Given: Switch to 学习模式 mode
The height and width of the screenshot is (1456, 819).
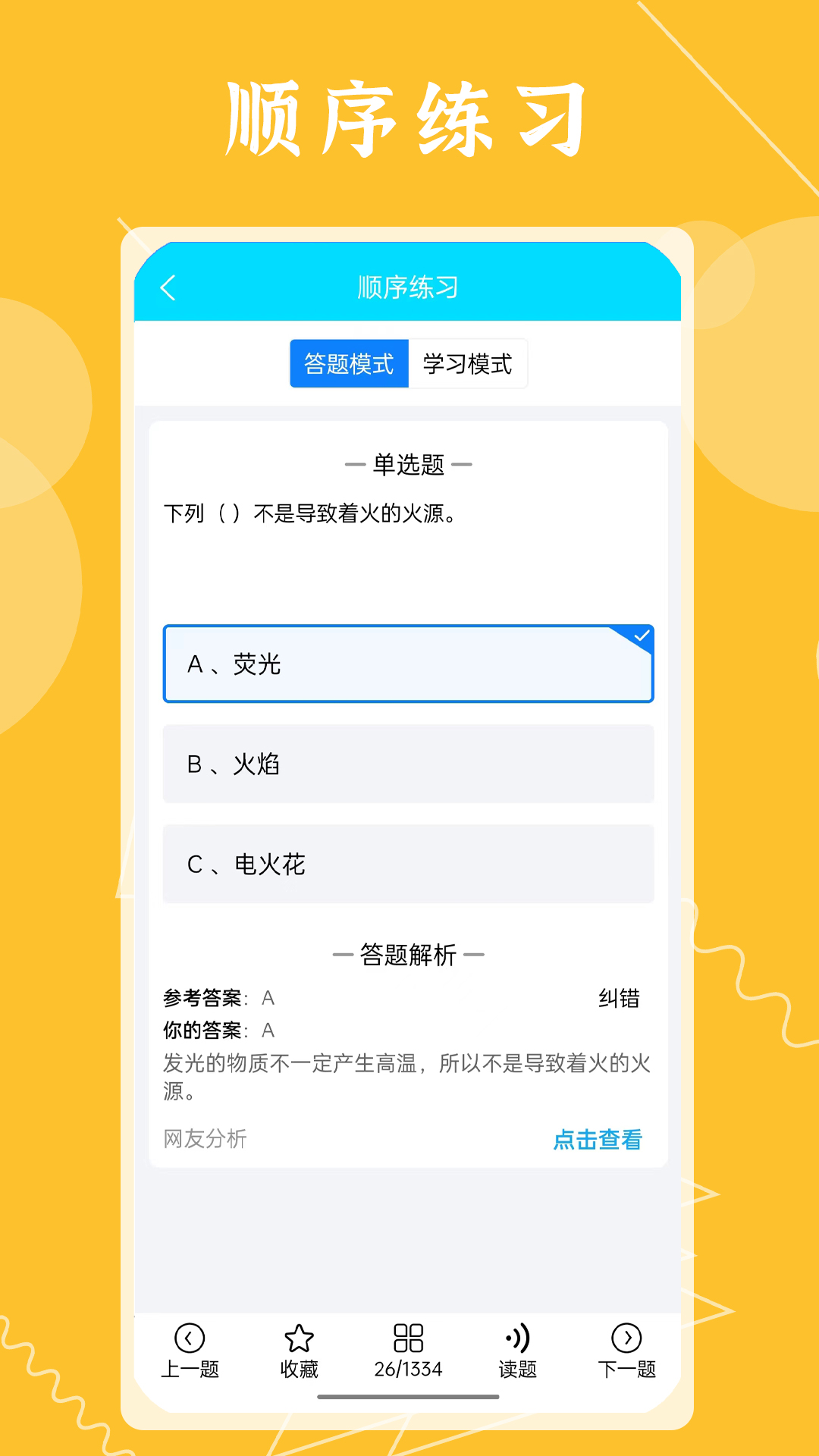Looking at the screenshot, I should [x=469, y=363].
